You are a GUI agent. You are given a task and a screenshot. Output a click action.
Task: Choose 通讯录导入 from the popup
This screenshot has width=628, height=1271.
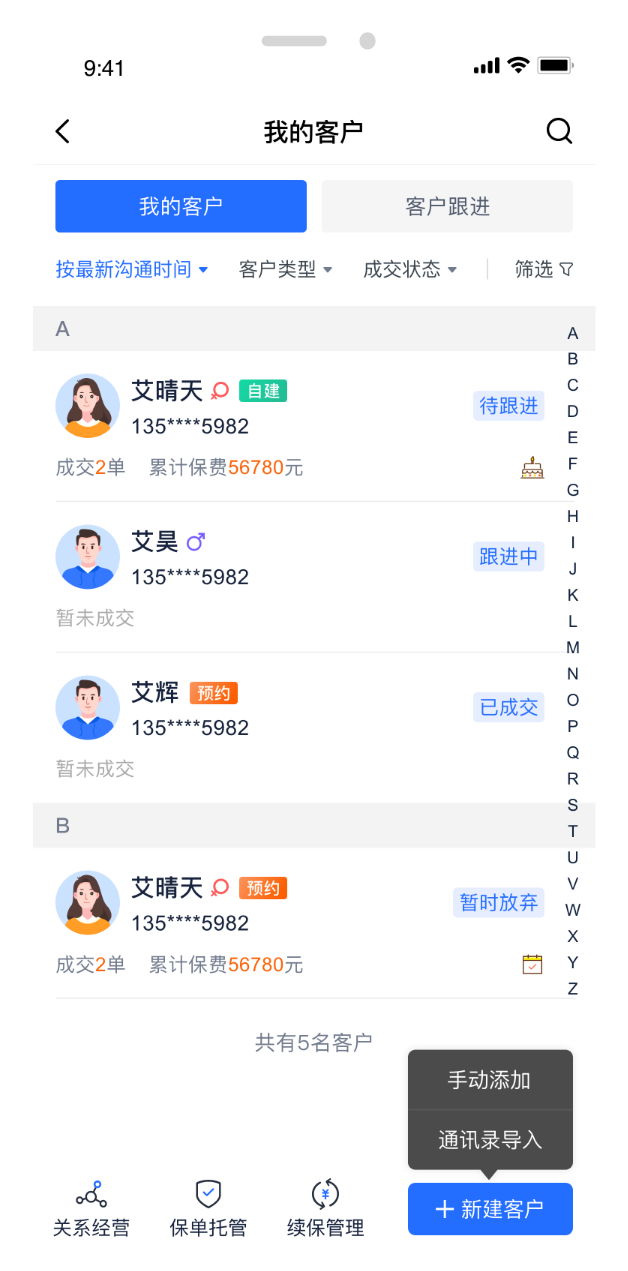489,1140
